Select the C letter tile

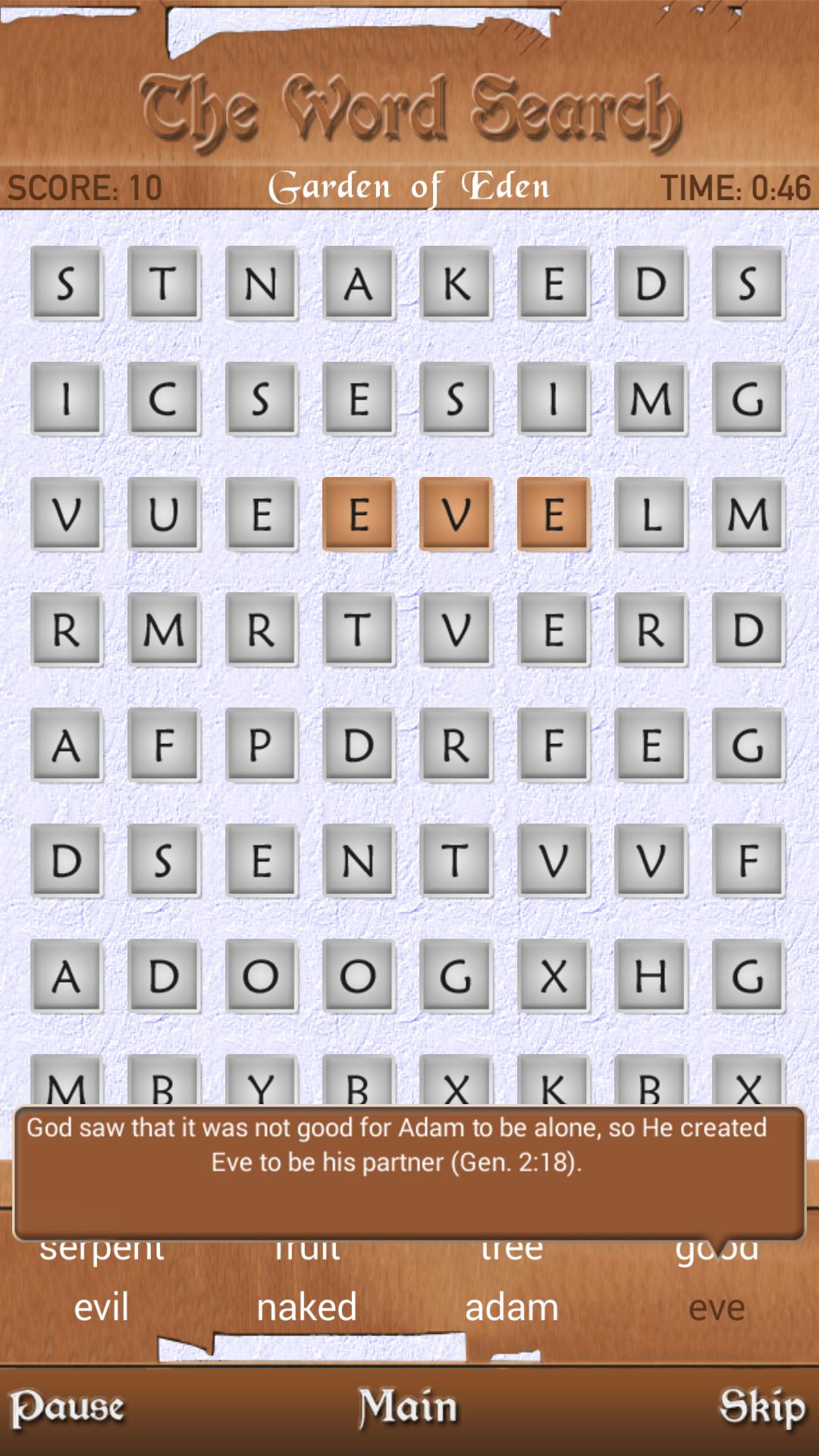click(x=164, y=399)
